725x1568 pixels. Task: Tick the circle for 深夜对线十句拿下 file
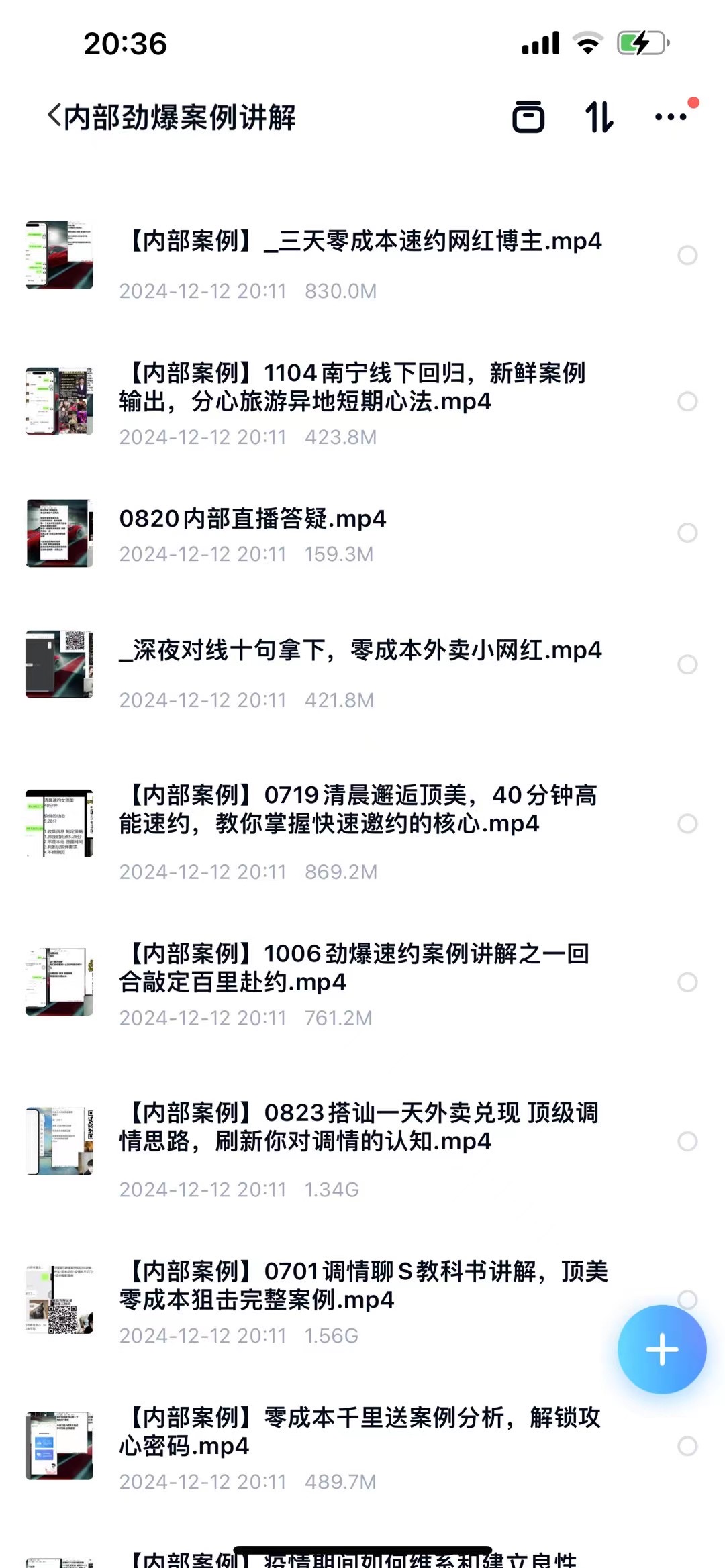point(687,664)
